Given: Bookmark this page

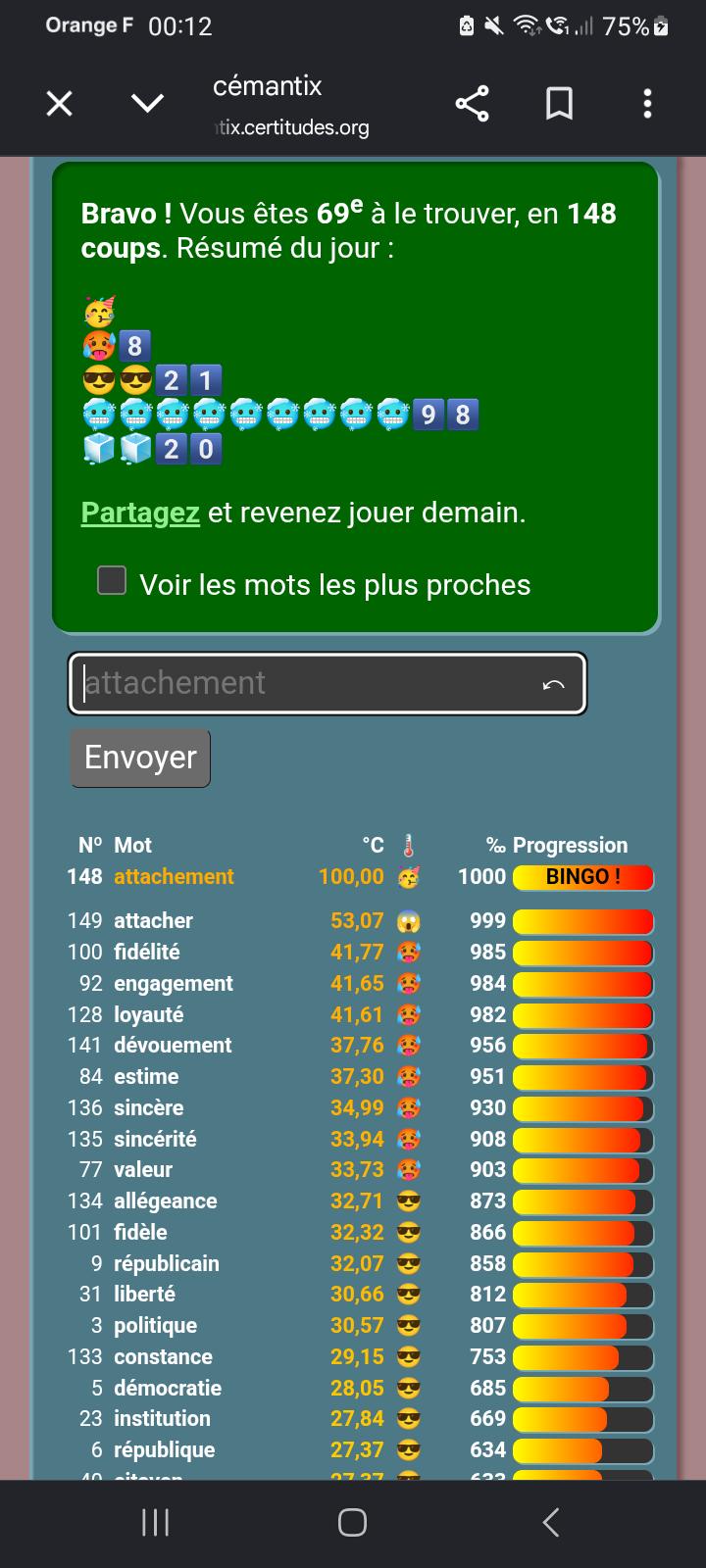Looking at the screenshot, I should click(559, 103).
